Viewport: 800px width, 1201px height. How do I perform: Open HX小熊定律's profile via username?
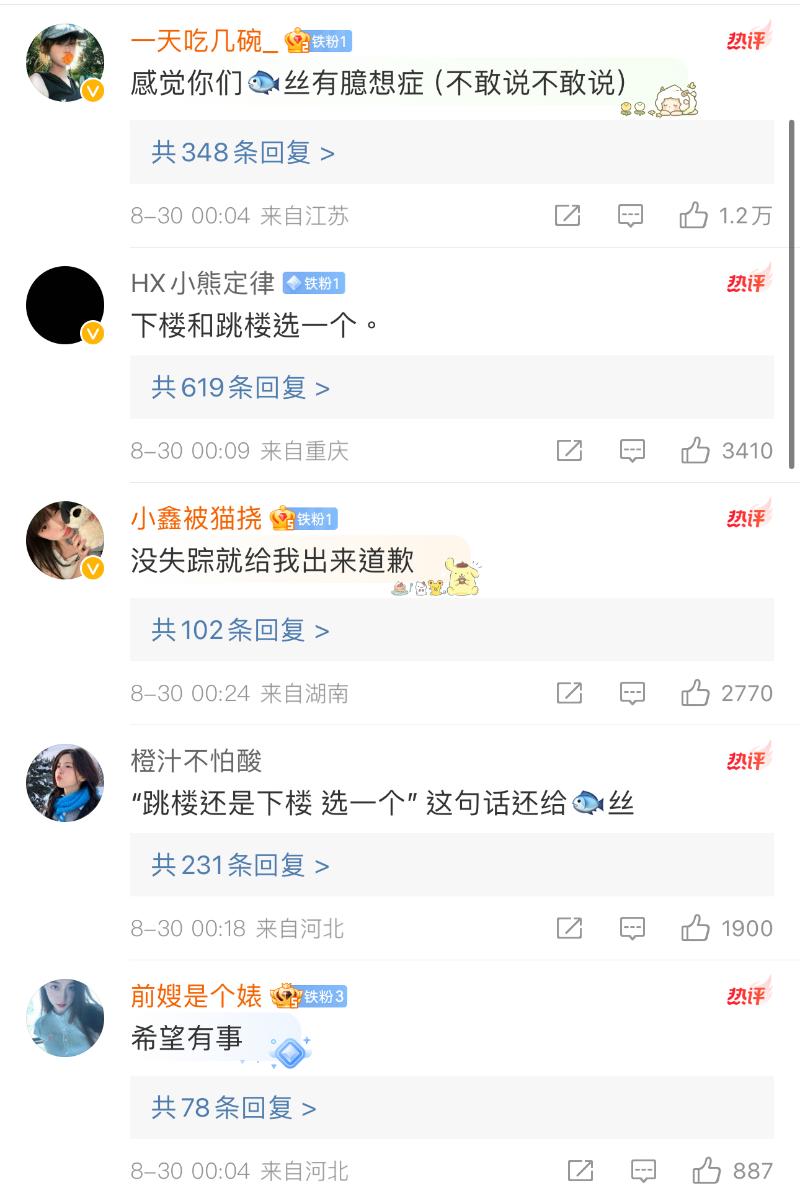click(x=202, y=283)
